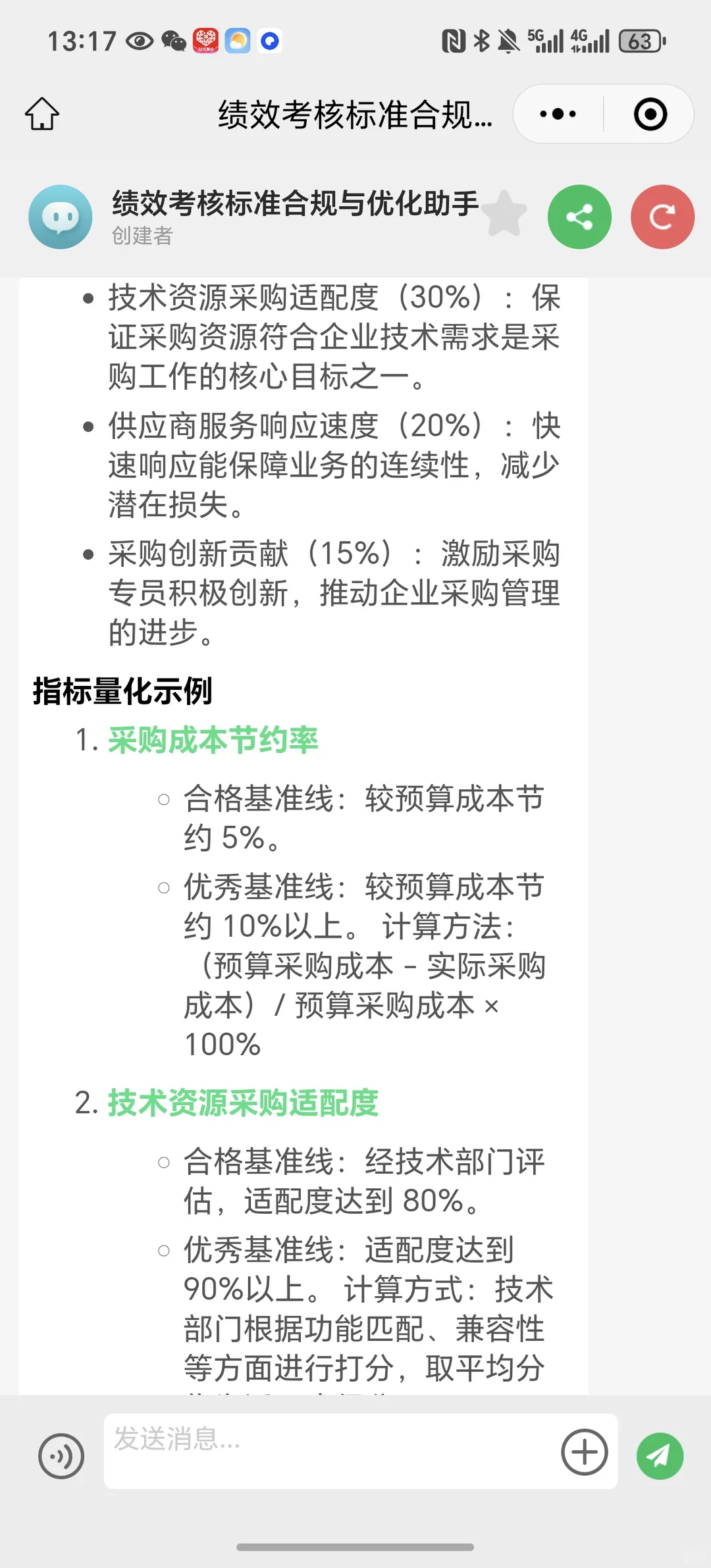Switch to voice input mode
The height and width of the screenshot is (1568, 711).
61,1456
